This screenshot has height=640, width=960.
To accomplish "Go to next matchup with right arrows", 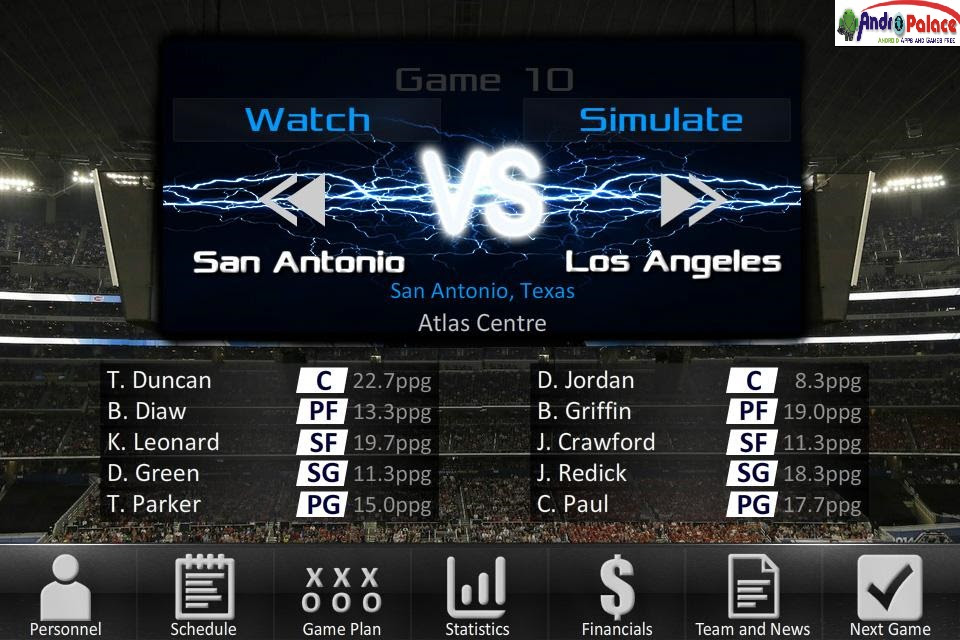I will 693,200.
